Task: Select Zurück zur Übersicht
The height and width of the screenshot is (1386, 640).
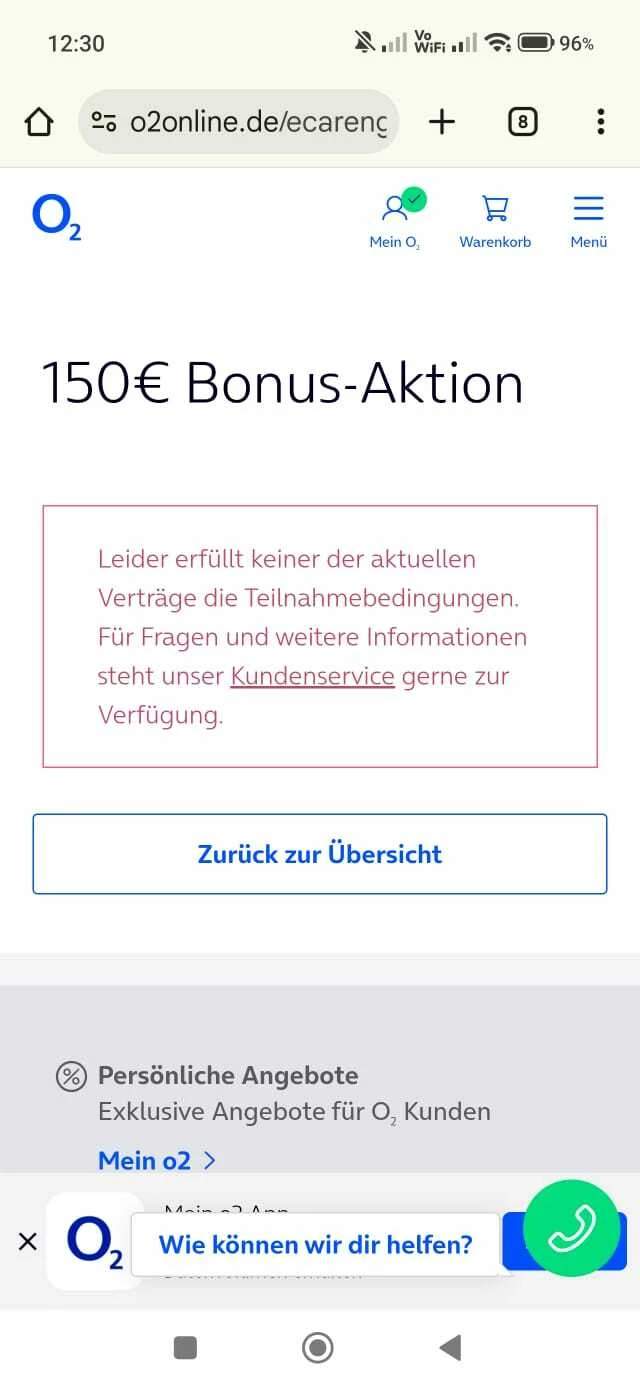Action: (x=320, y=854)
